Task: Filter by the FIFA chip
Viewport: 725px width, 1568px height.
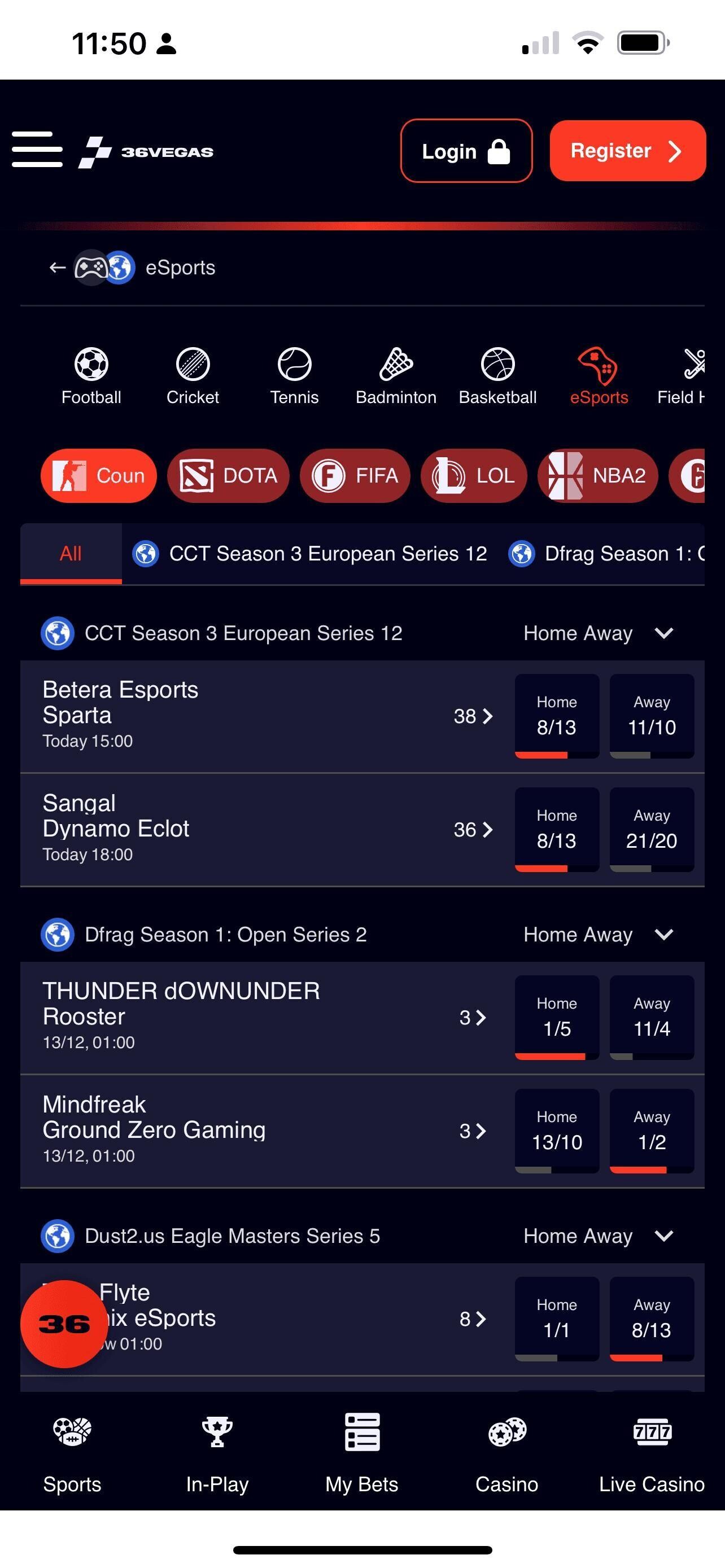Action: [x=355, y=475]
